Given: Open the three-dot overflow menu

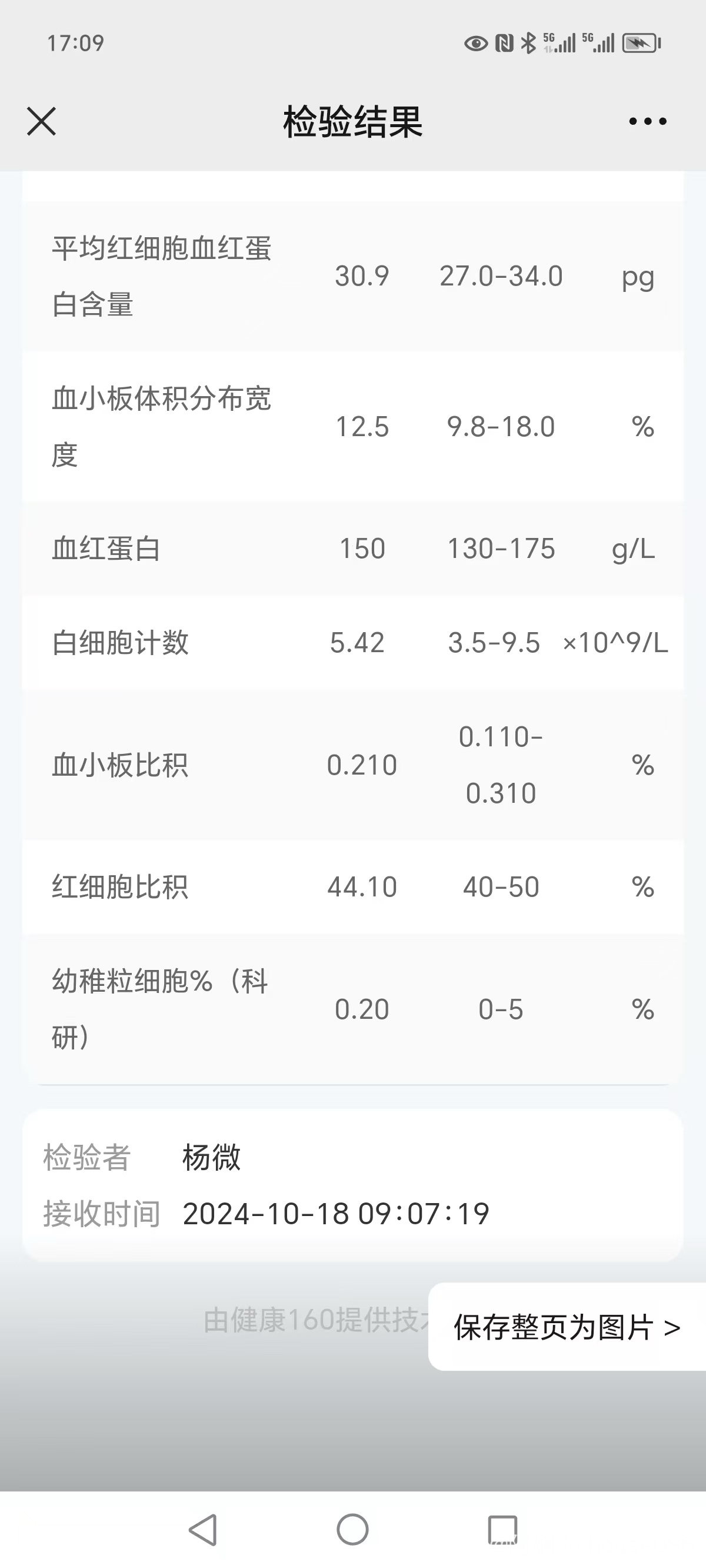Looking at the screenshot, I should point(648,122).
